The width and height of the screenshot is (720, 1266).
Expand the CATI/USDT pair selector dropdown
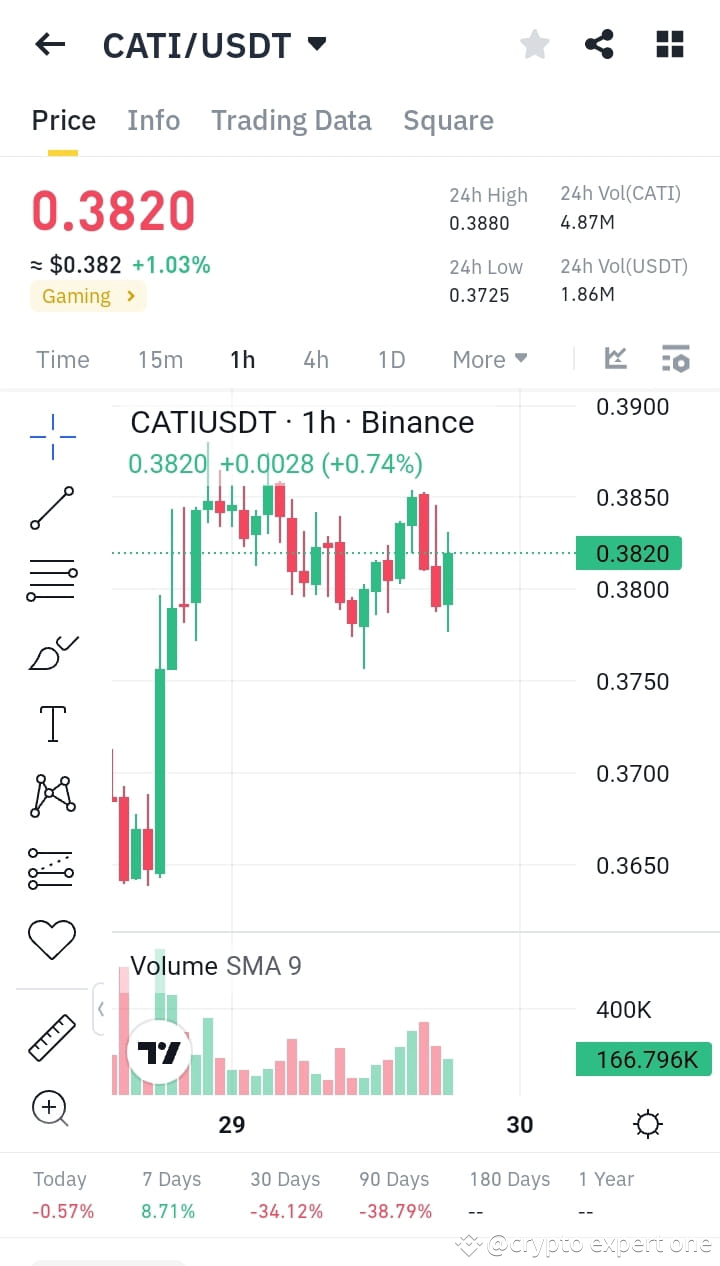point(316,44)
